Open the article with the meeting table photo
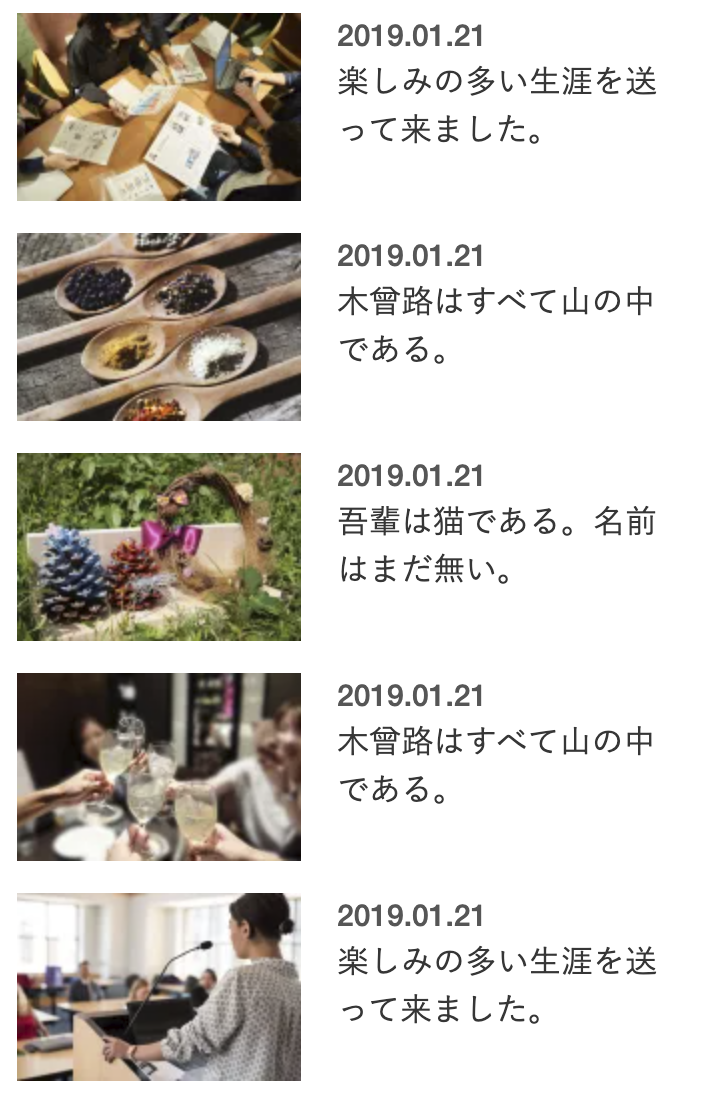 pos(159,107)
